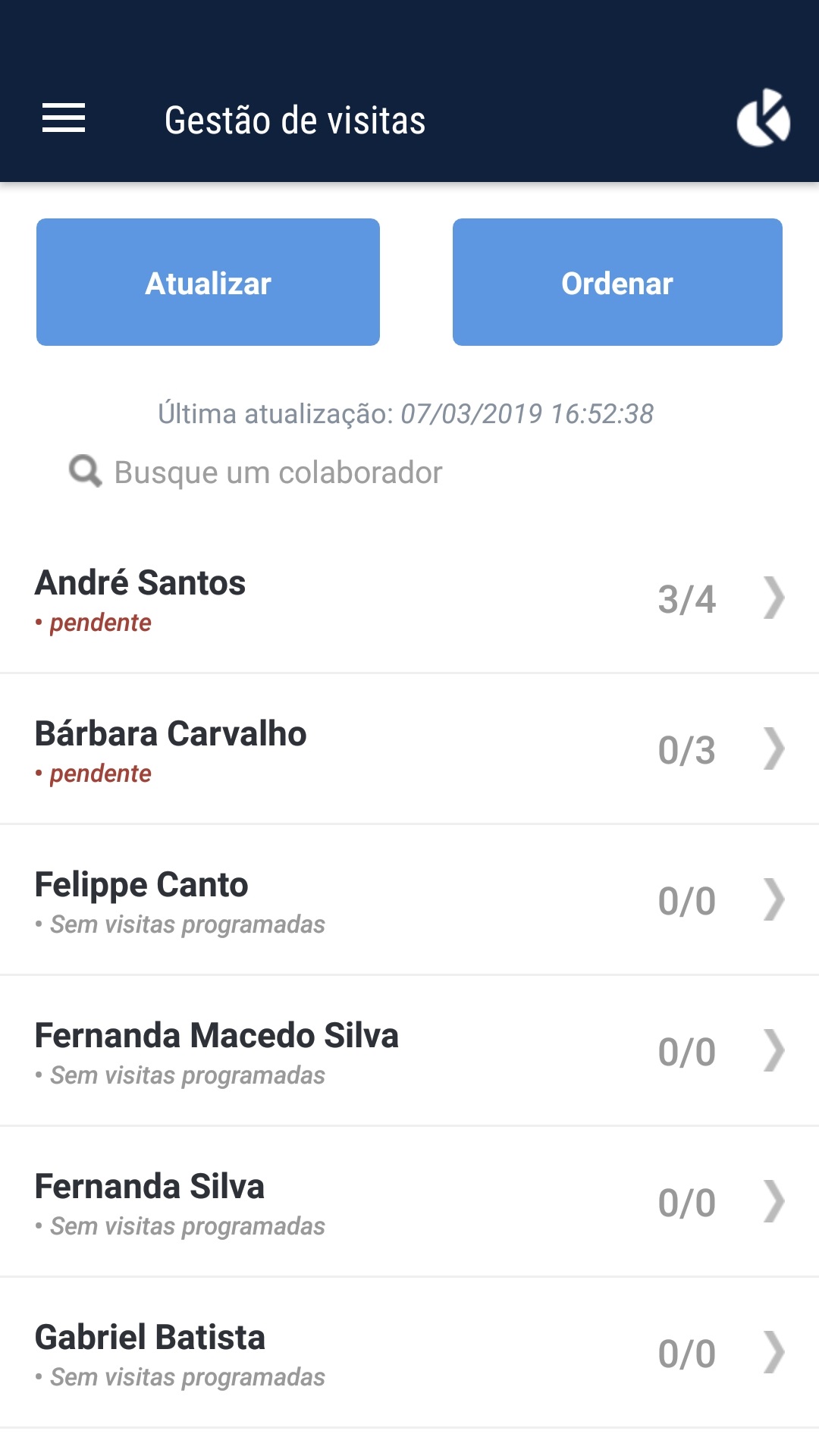Tap the bullet before Sem visitas programadas for Felippe Canto
Viewport: 819px width, 1456px height.
point(39,924)
